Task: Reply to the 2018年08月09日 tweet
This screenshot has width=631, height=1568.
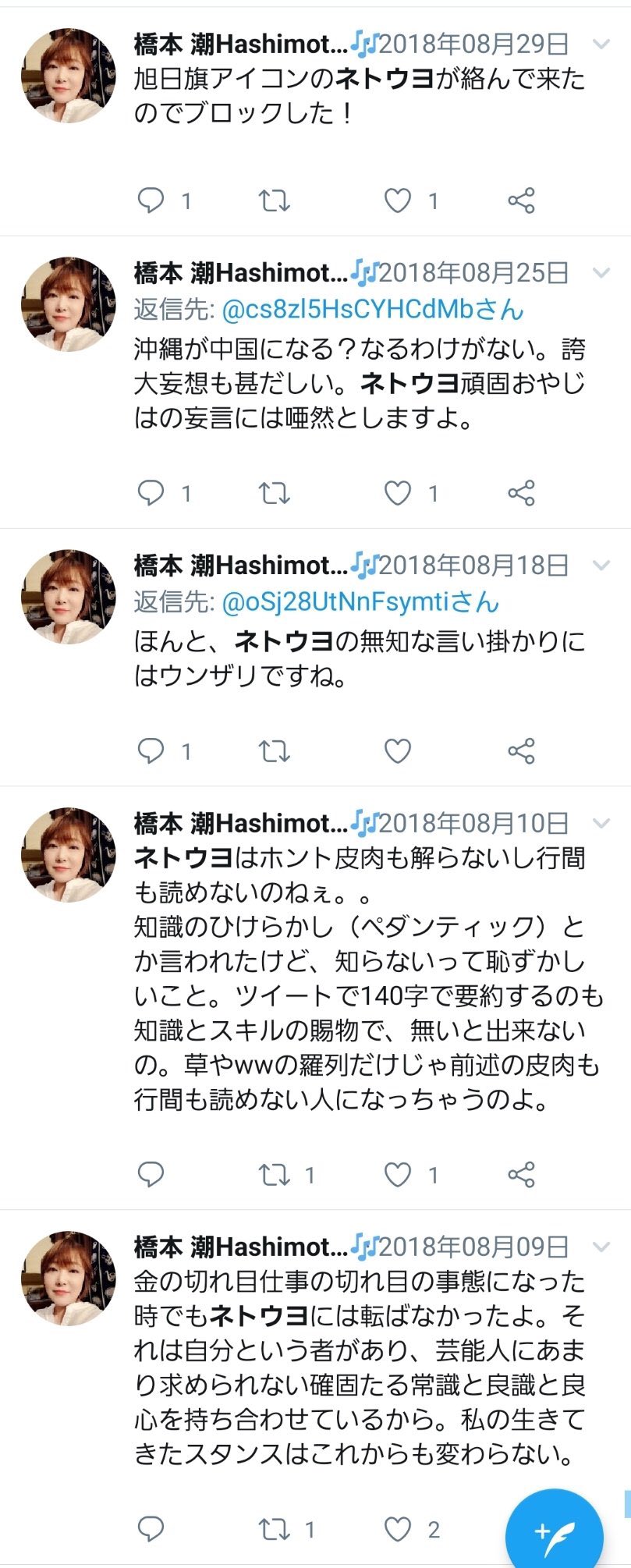Action: point(150,1529)
